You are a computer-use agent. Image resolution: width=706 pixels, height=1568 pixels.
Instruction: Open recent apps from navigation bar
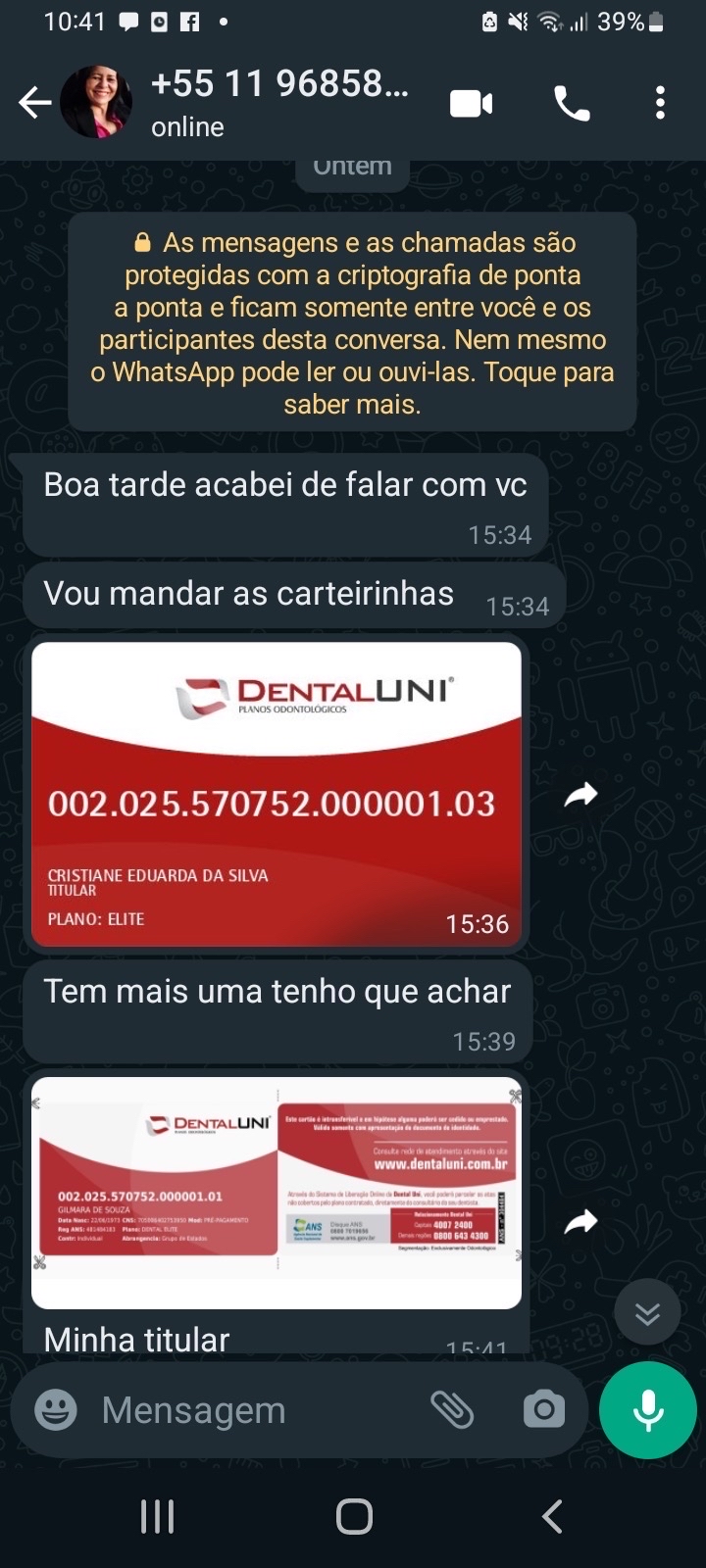[x=157, y=1516]
